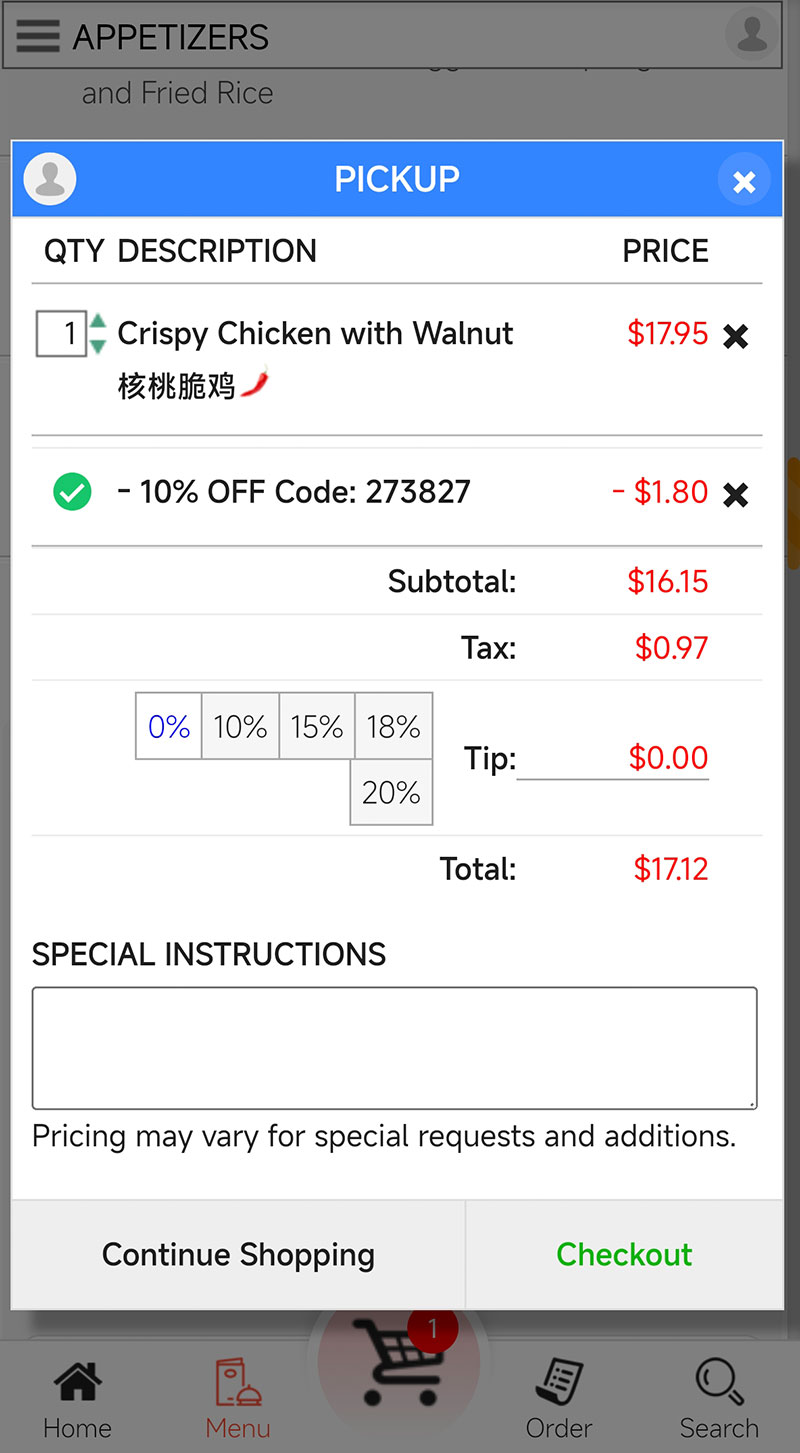
Task: Remove Crispy Chicken with Walnut from cart
Action: (735, 336)
